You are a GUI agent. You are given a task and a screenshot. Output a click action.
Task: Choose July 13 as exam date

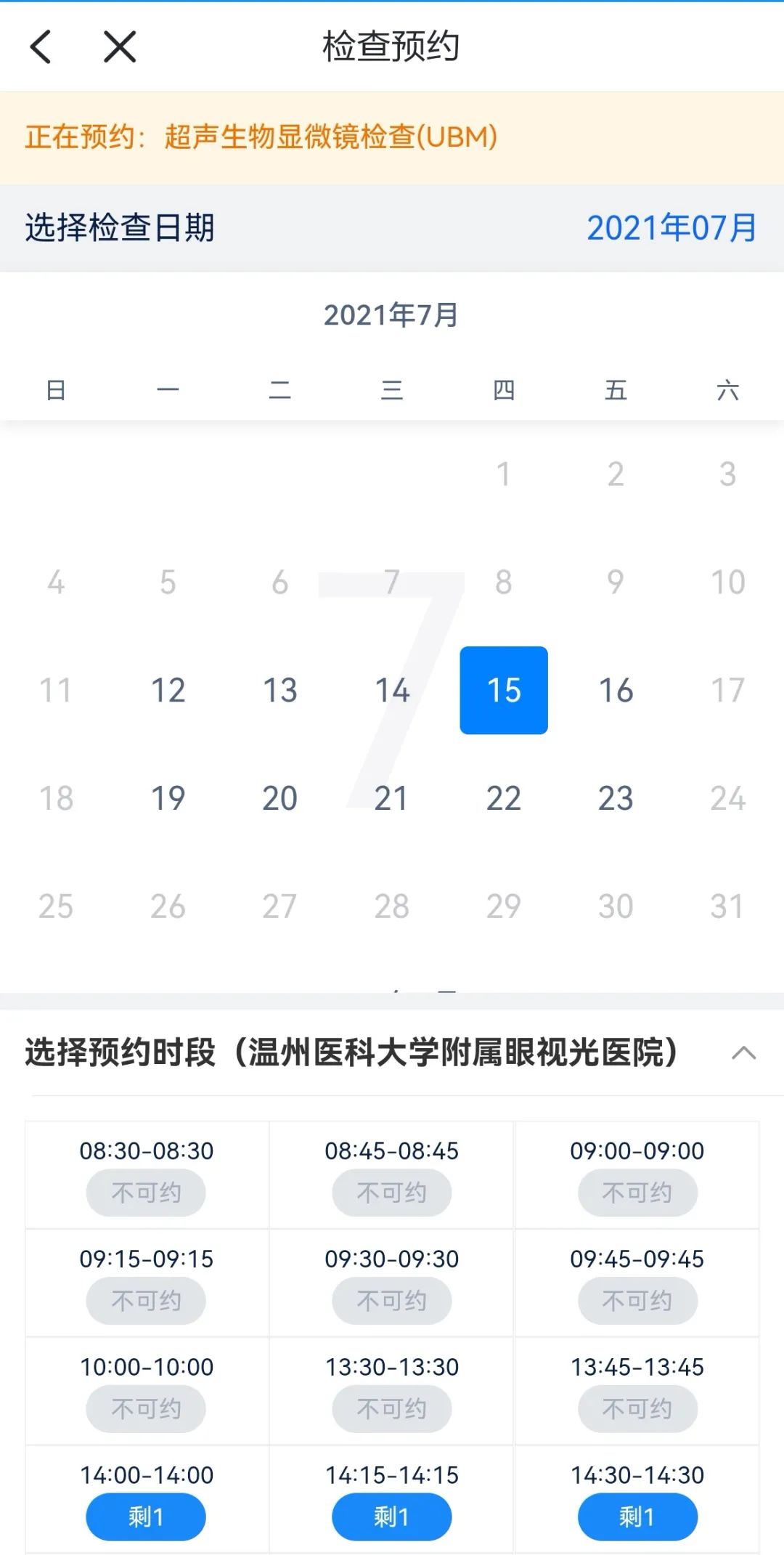tap(279, 690)
